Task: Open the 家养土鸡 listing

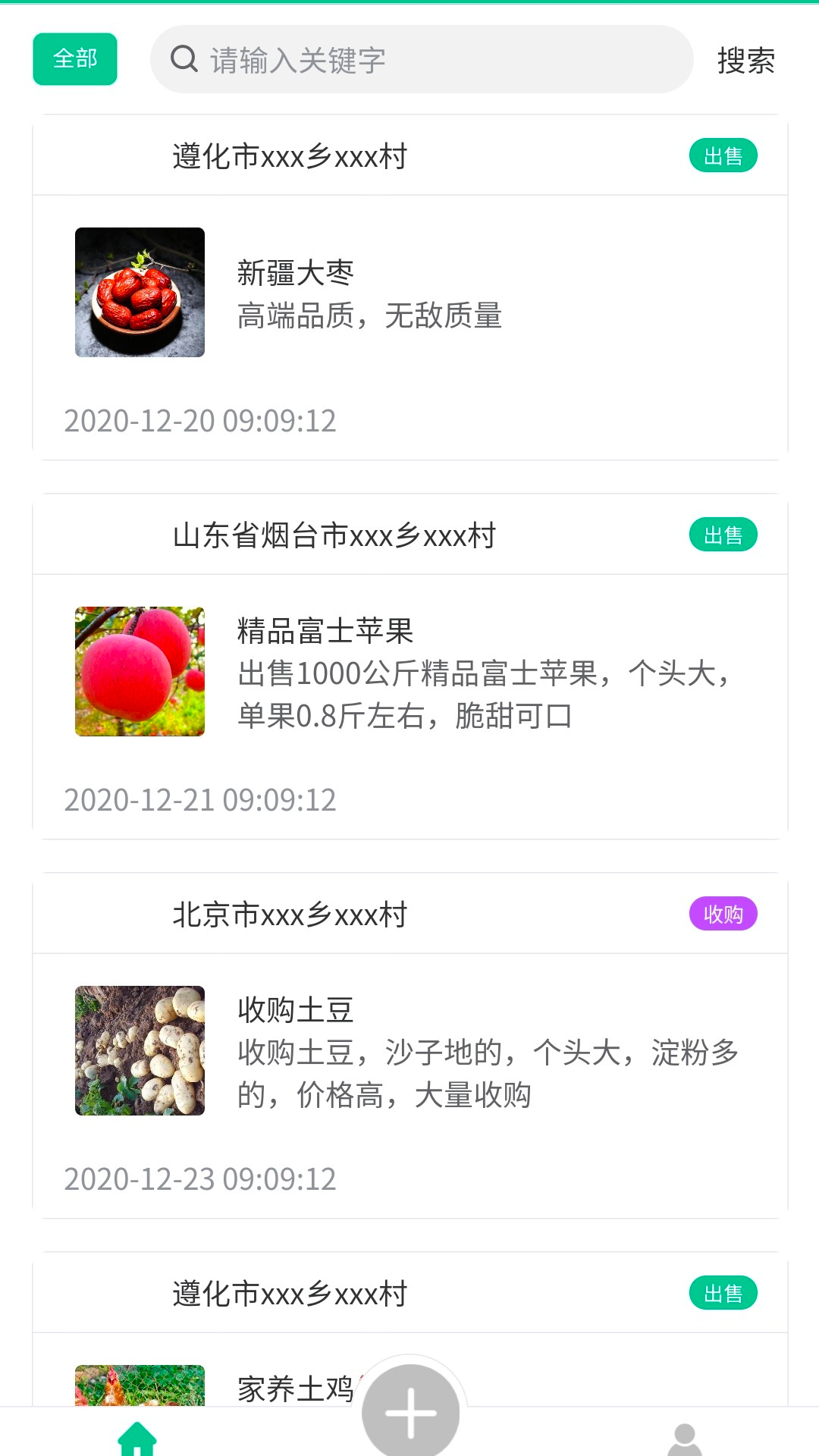Action: pyautogui.click(x=295, y=1388)
